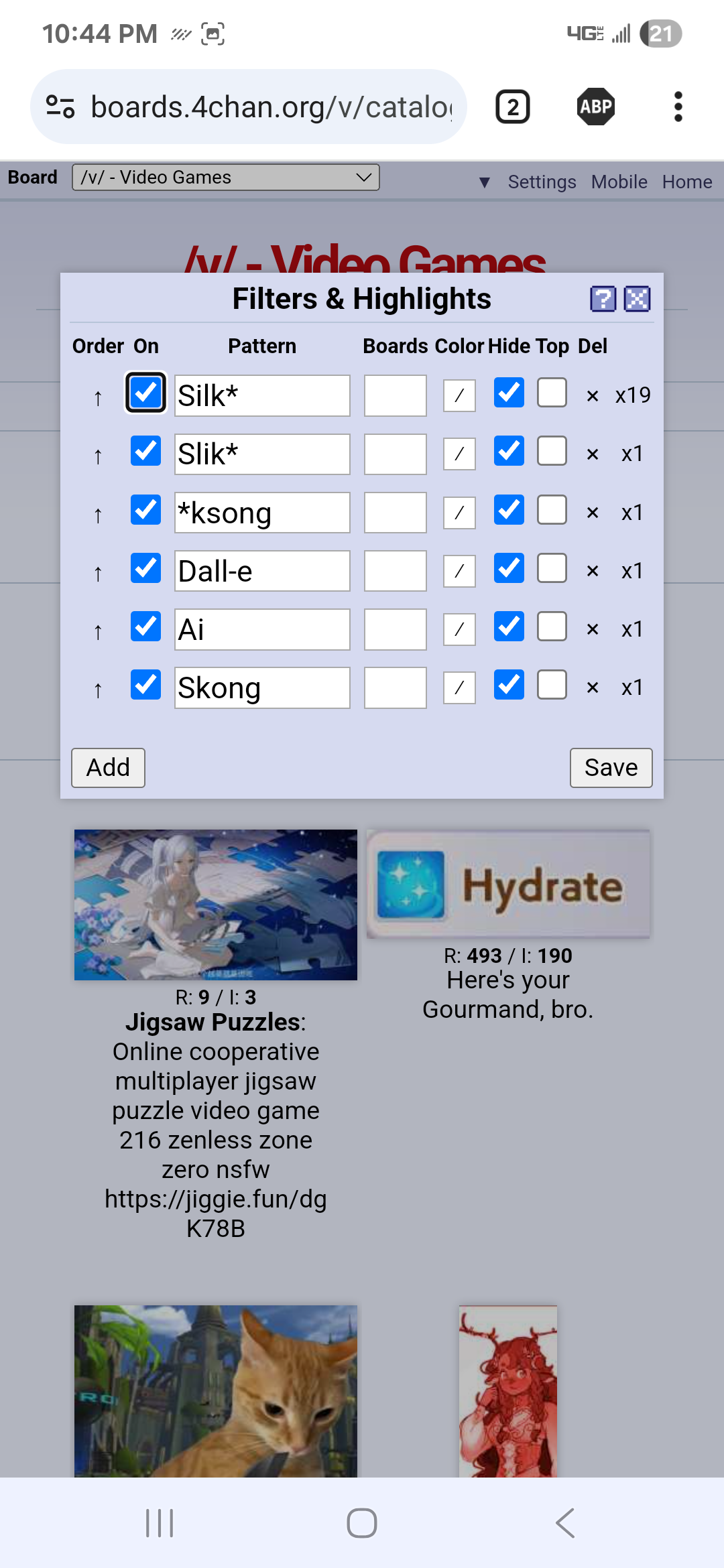Viewport: 724px width, 1568px height.
Task: Open the filters help icon
Action: click(x=603, y=299)
